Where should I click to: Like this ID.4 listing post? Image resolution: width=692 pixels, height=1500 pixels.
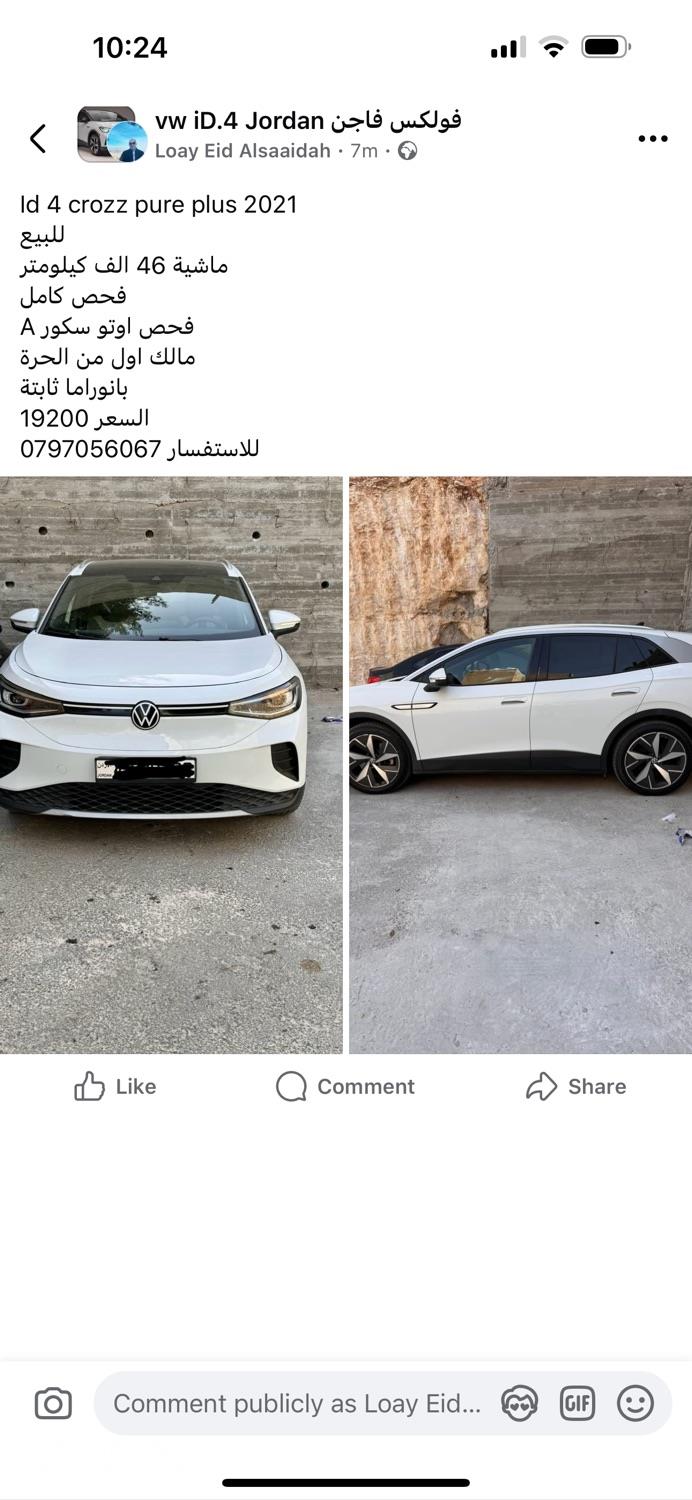pos(115,1086)
